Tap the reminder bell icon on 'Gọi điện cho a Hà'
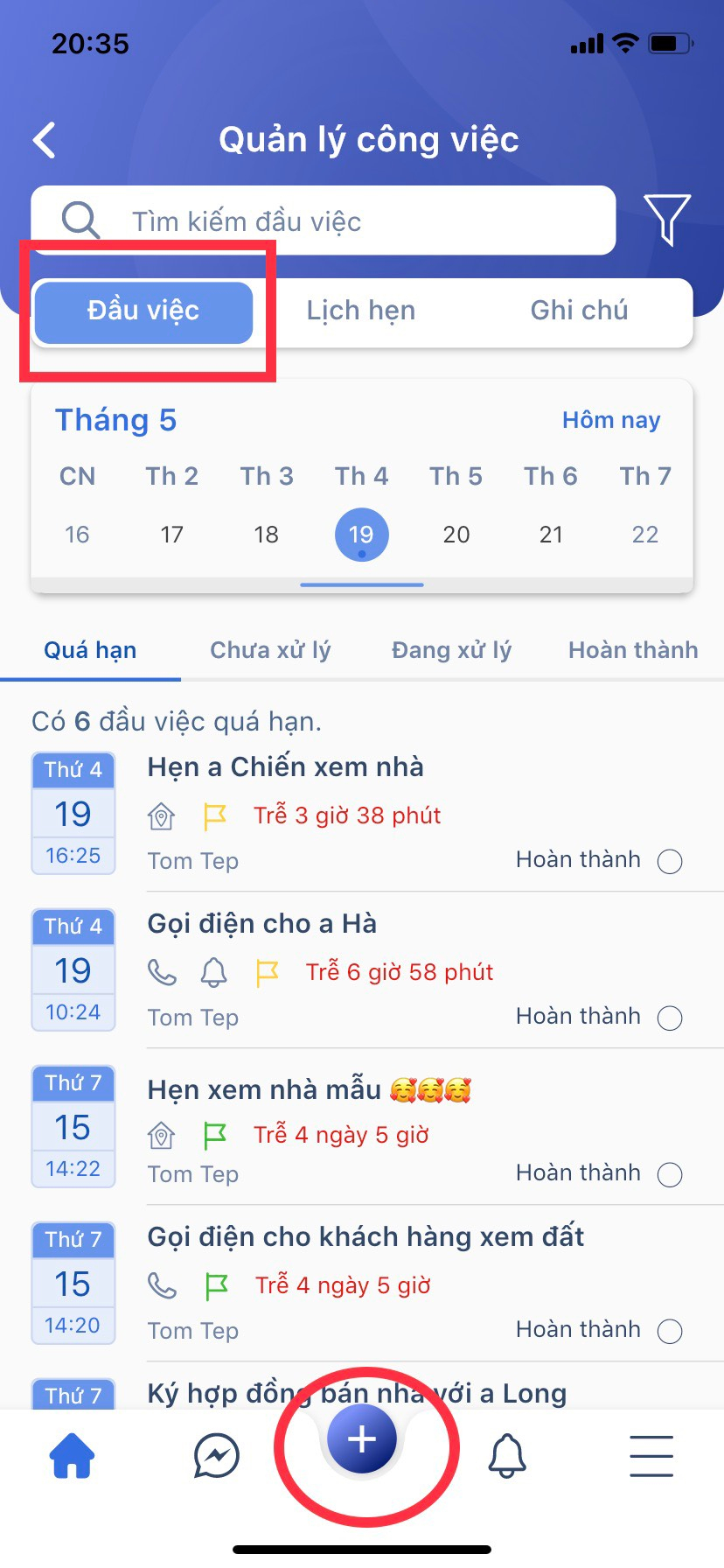Screen dimensions: 724x1568 pos(213,971)
